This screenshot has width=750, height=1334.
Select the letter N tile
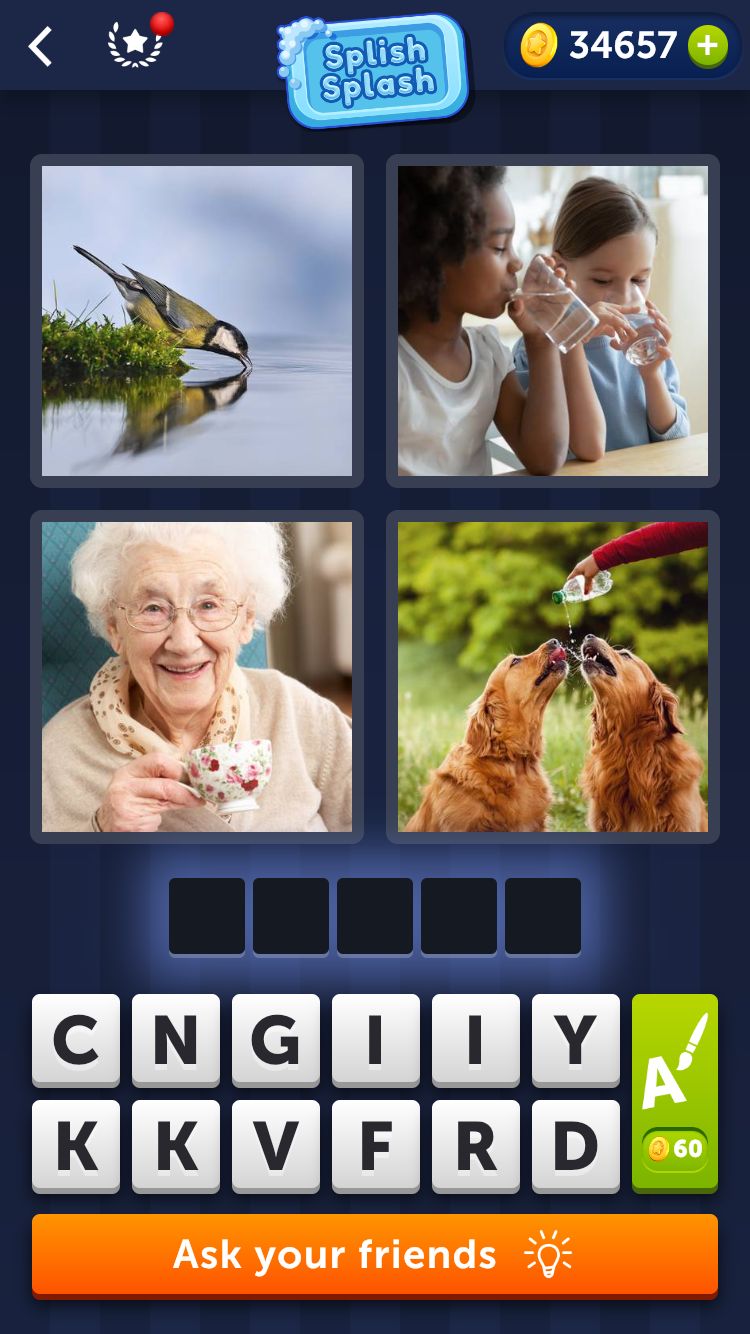point(176,1040)
